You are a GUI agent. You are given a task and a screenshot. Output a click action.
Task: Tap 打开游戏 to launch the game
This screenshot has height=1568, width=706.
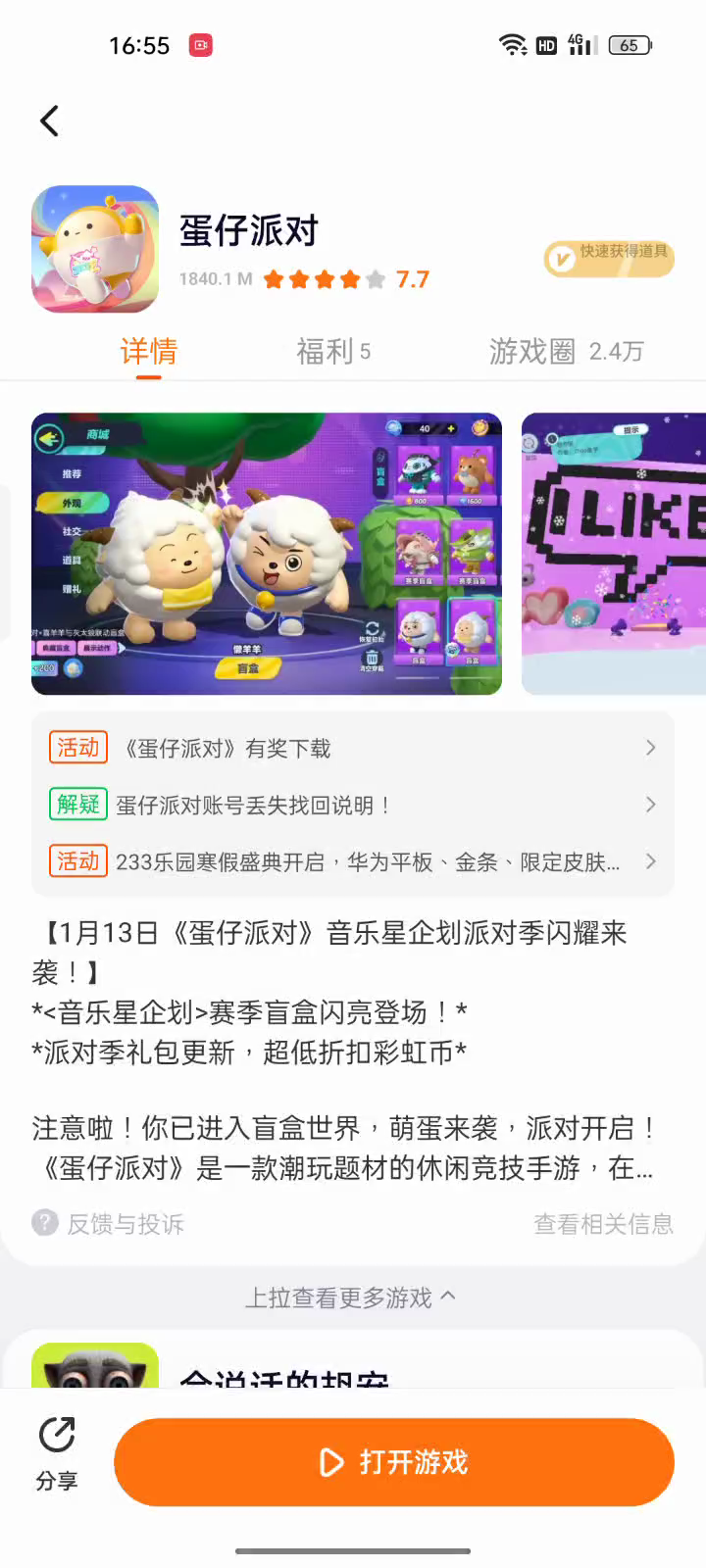pyautogui.click(x=394, y=1462)
